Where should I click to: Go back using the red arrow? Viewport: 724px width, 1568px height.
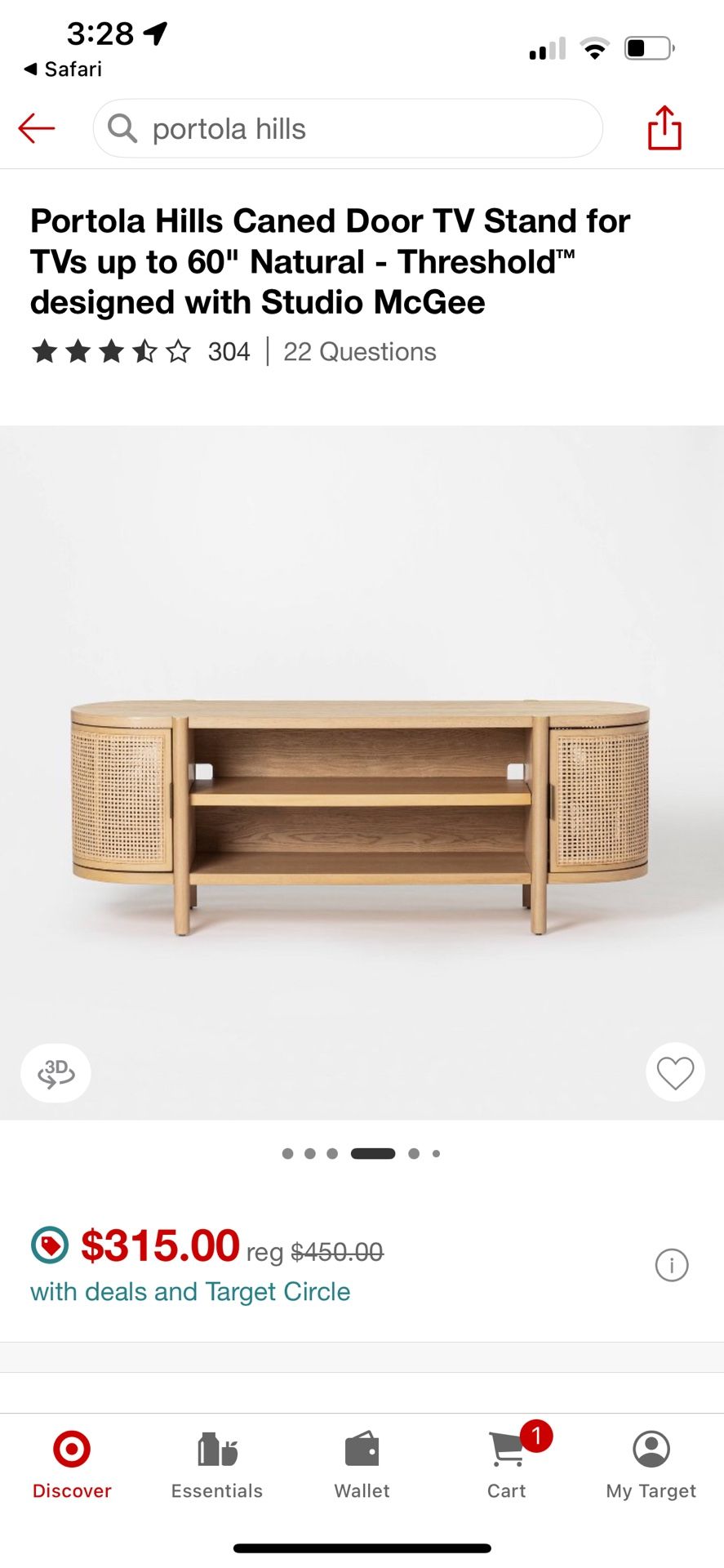coord(37,128)
